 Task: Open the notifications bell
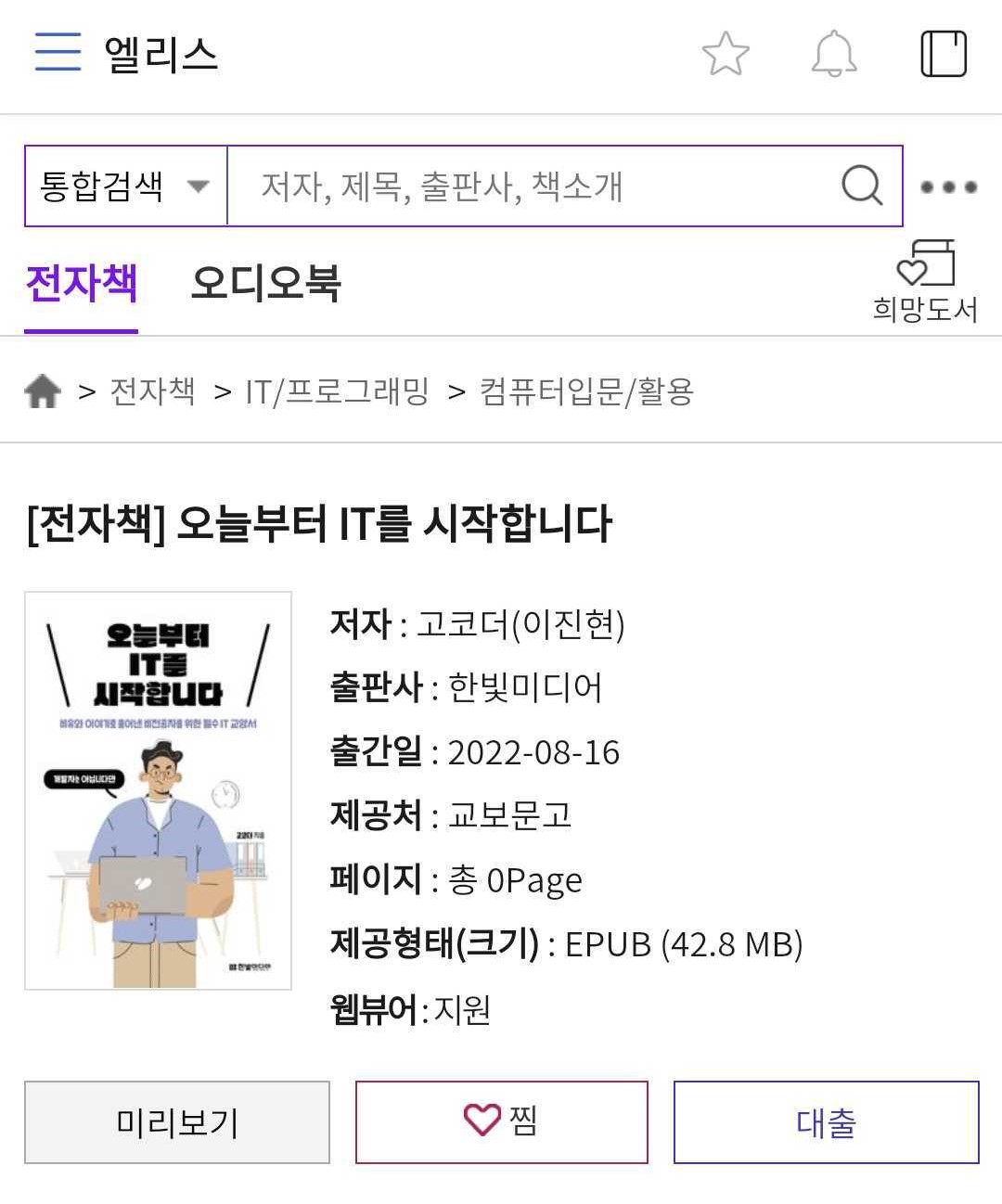coord(834,54)
